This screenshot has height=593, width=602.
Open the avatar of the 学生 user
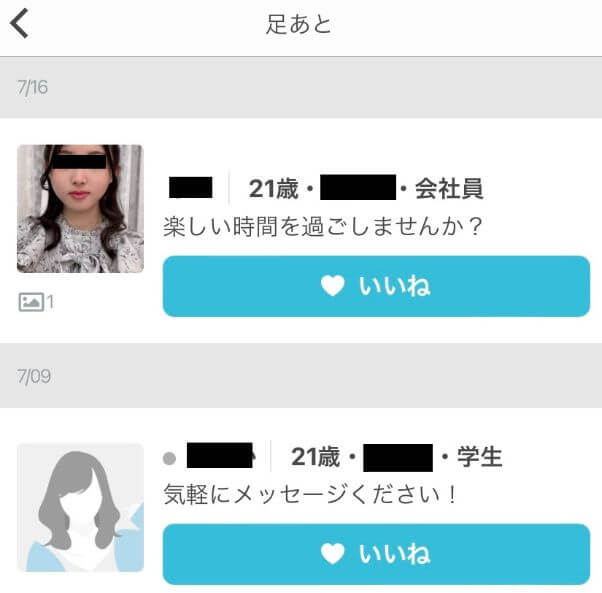tap(80, 507)
